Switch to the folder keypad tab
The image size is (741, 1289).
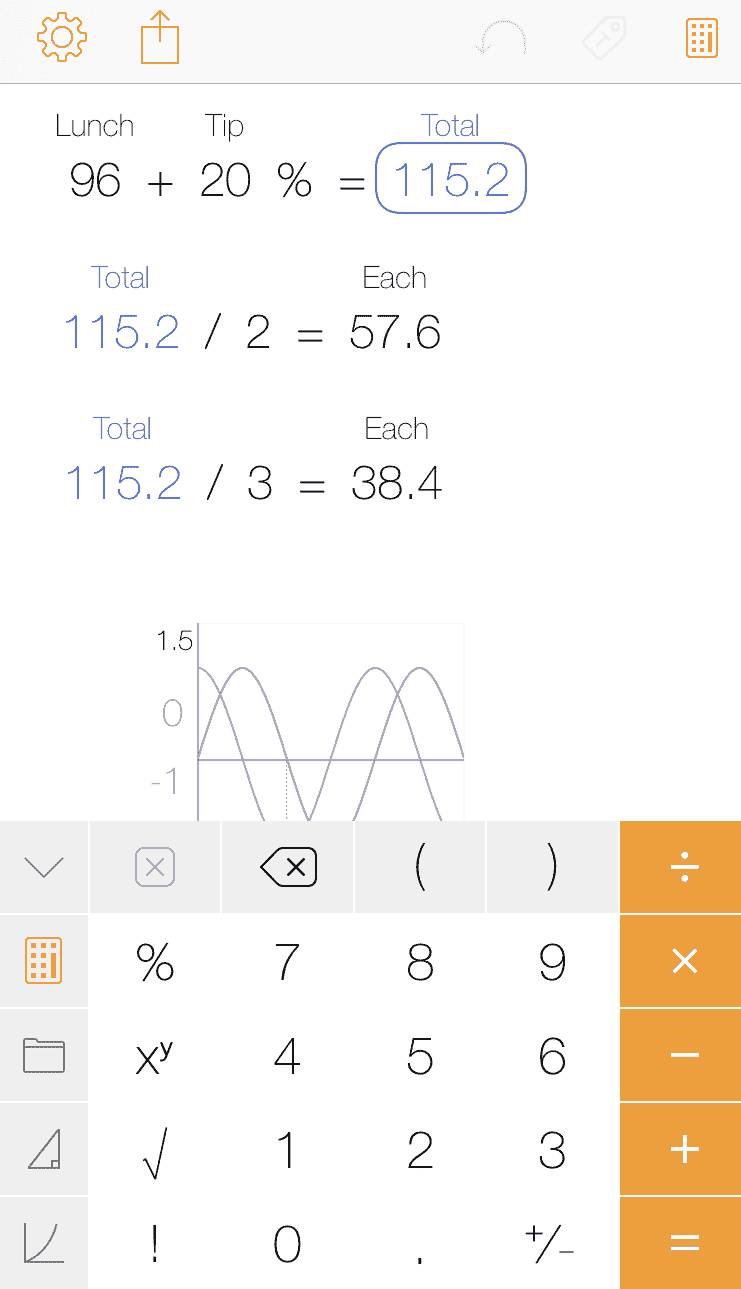[x=44, y=1056]
